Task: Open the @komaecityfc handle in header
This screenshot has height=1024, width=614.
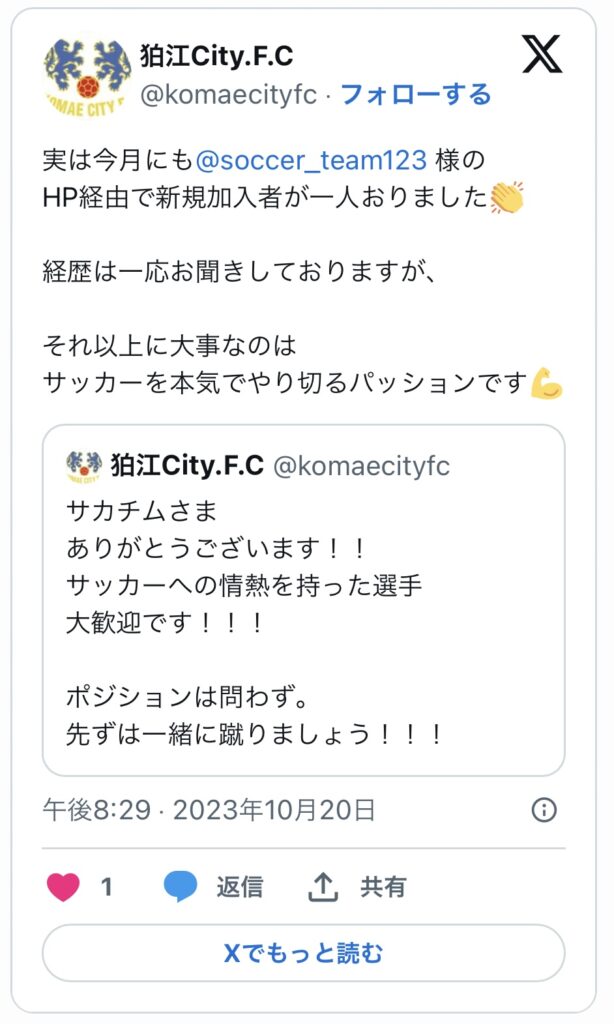Action: point(228,95)
